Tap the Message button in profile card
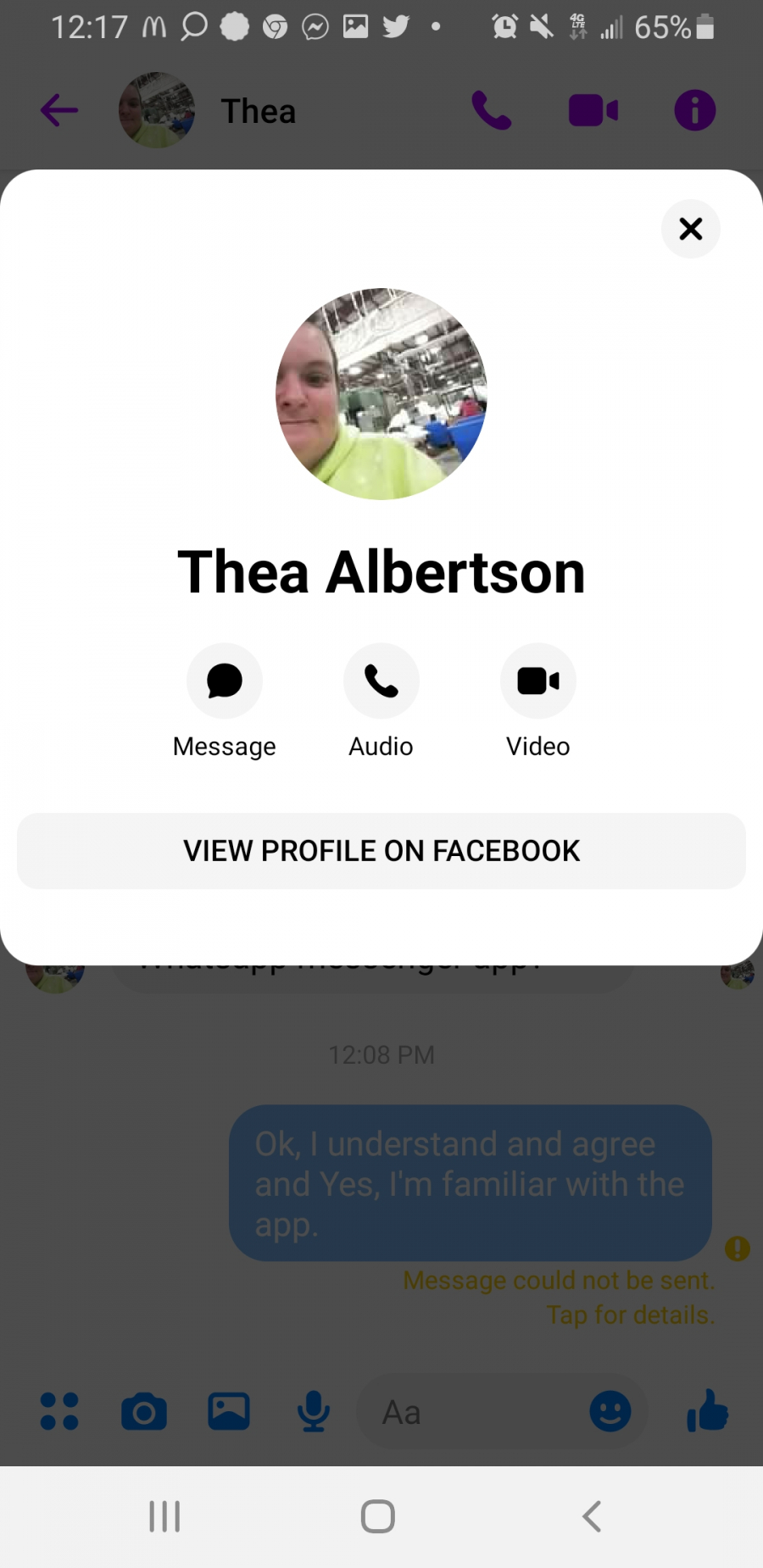This screenshot has width=763, height=1568. click(225, 681)
